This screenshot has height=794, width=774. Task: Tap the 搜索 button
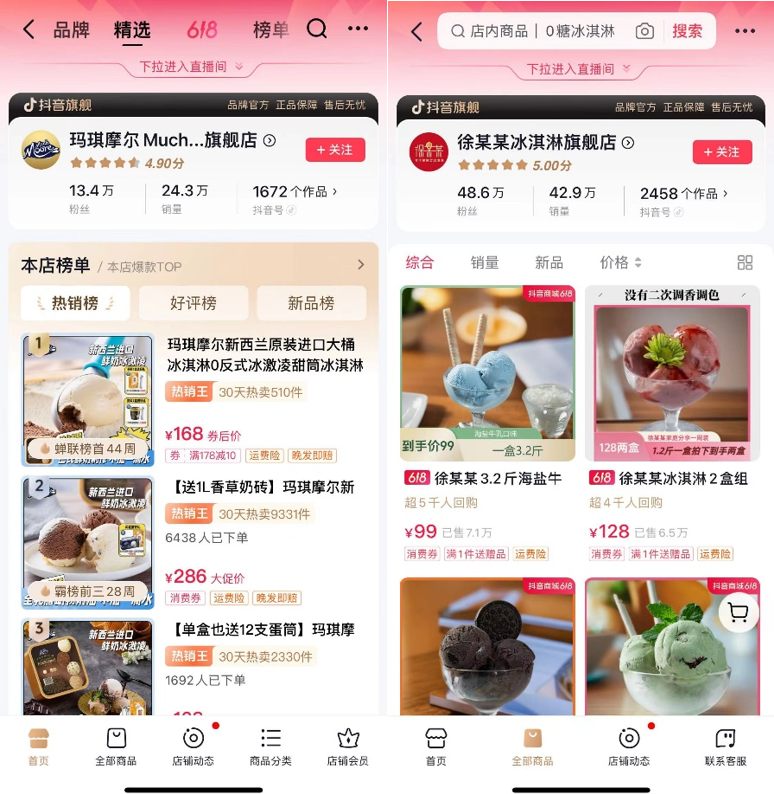pyautogui.click(x=687, y=31)
